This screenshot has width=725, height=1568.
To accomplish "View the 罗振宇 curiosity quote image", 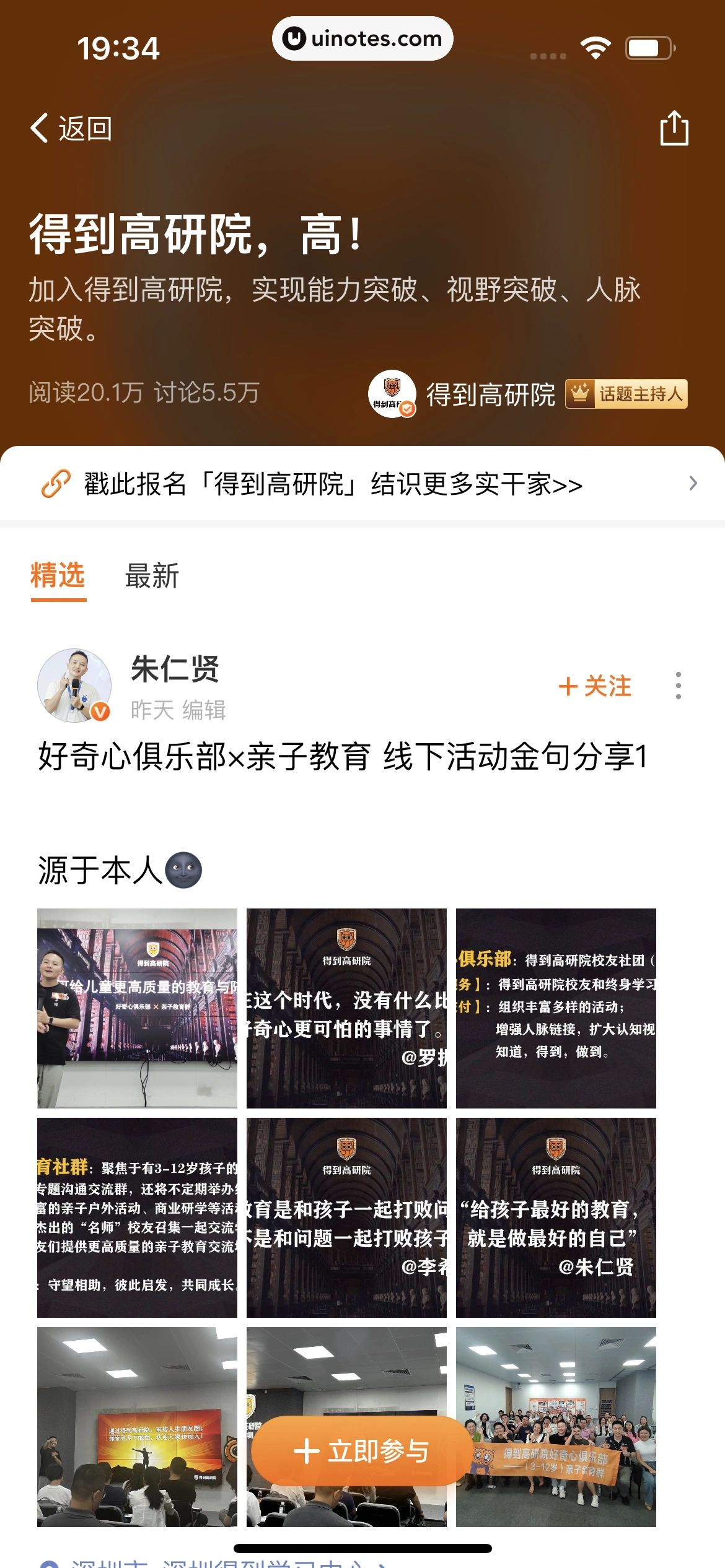I will pyautogui.click(x=346, y=1008).
